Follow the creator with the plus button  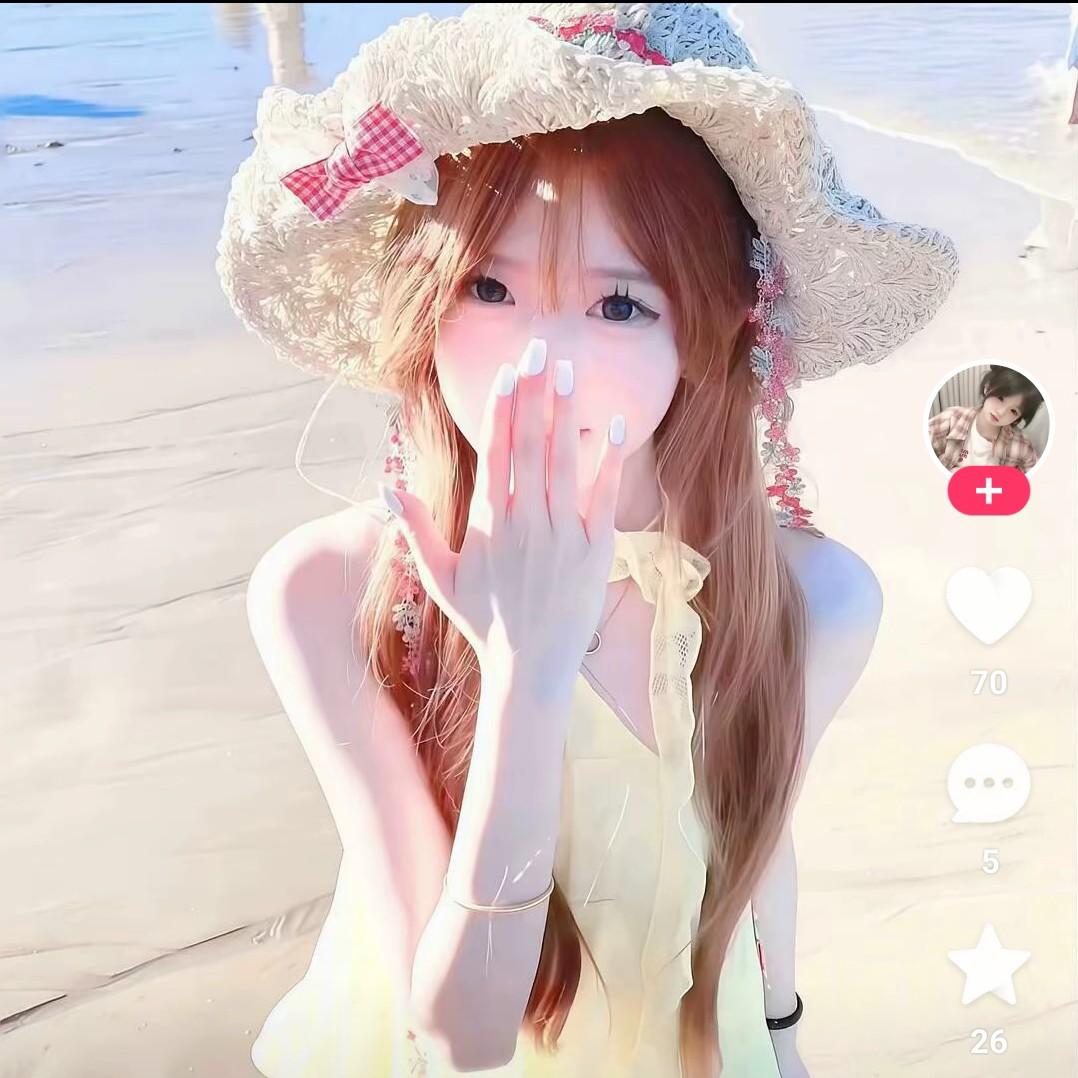pyautogui.click(x=988, y=491)
